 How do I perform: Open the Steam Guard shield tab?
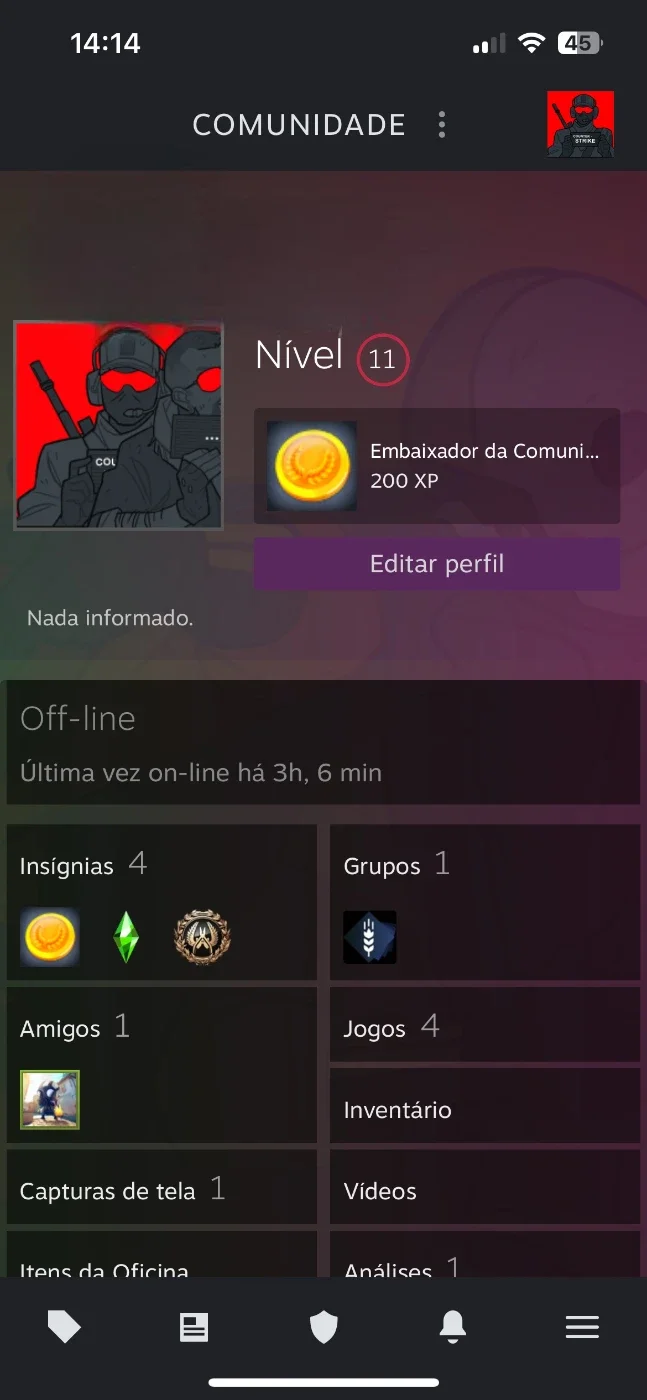coord(323,1327)
